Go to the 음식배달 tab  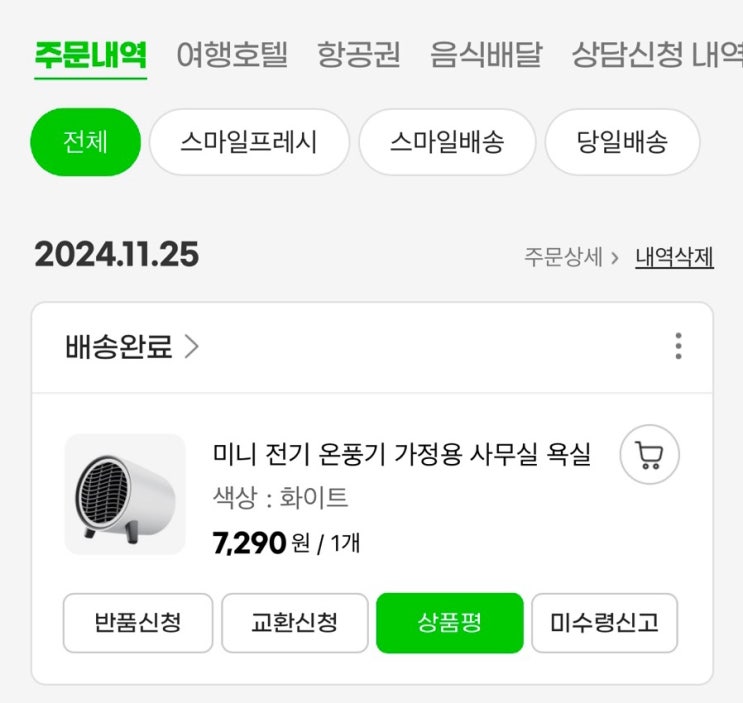click(486, 54)
